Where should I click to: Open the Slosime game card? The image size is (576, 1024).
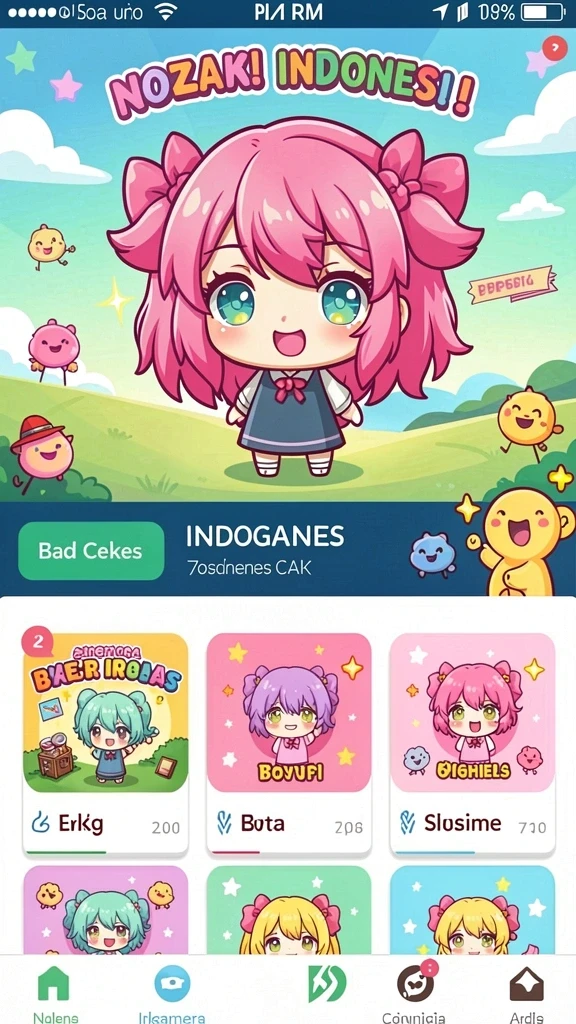[472, 744]
